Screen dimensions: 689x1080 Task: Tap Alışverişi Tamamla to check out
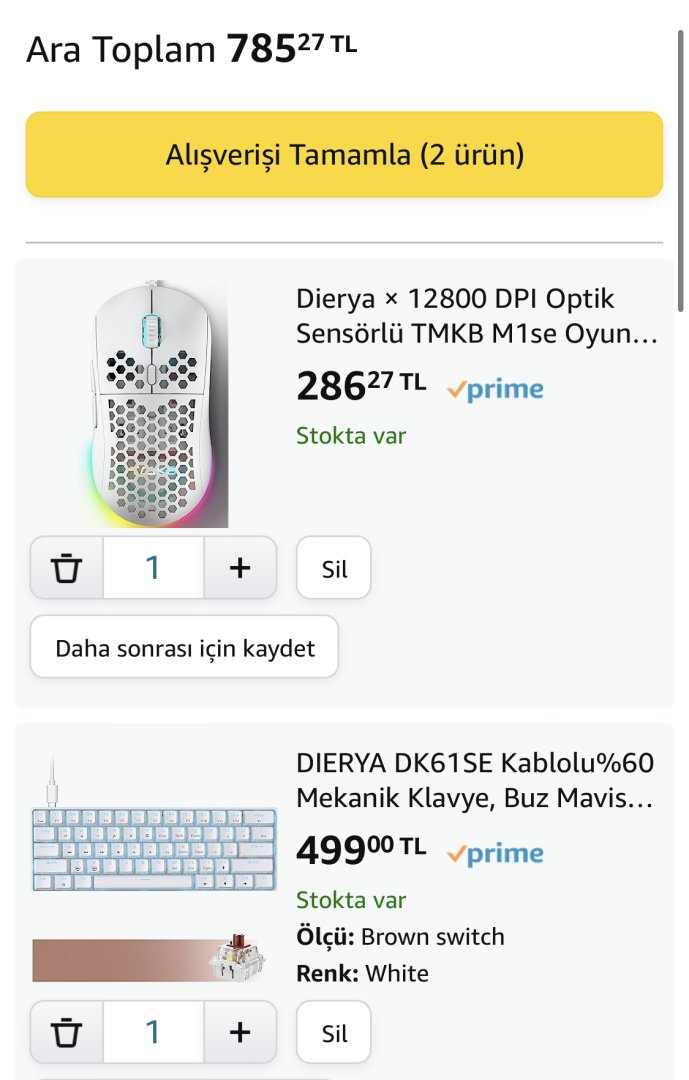coord(344,155)
